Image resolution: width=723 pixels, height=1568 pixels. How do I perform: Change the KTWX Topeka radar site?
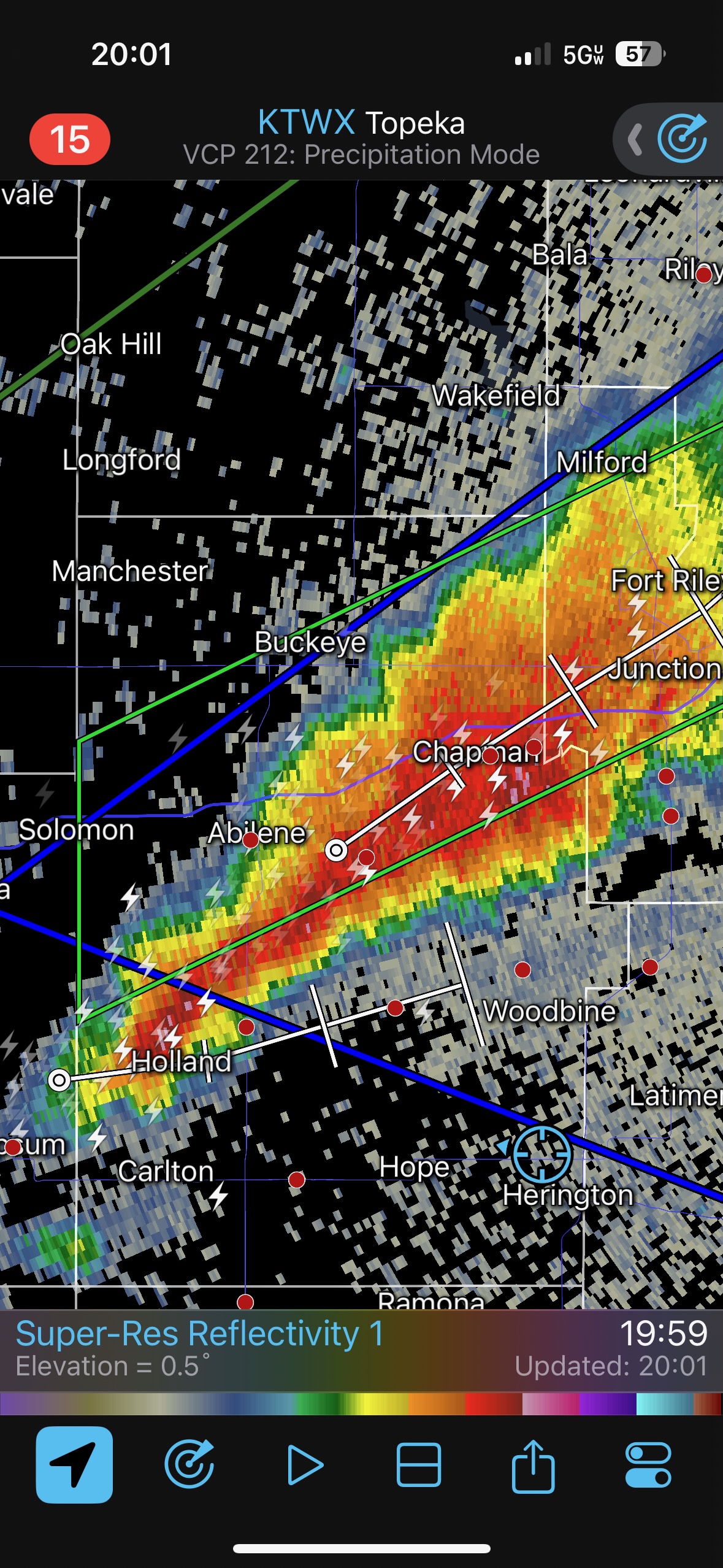coord(361,123)
